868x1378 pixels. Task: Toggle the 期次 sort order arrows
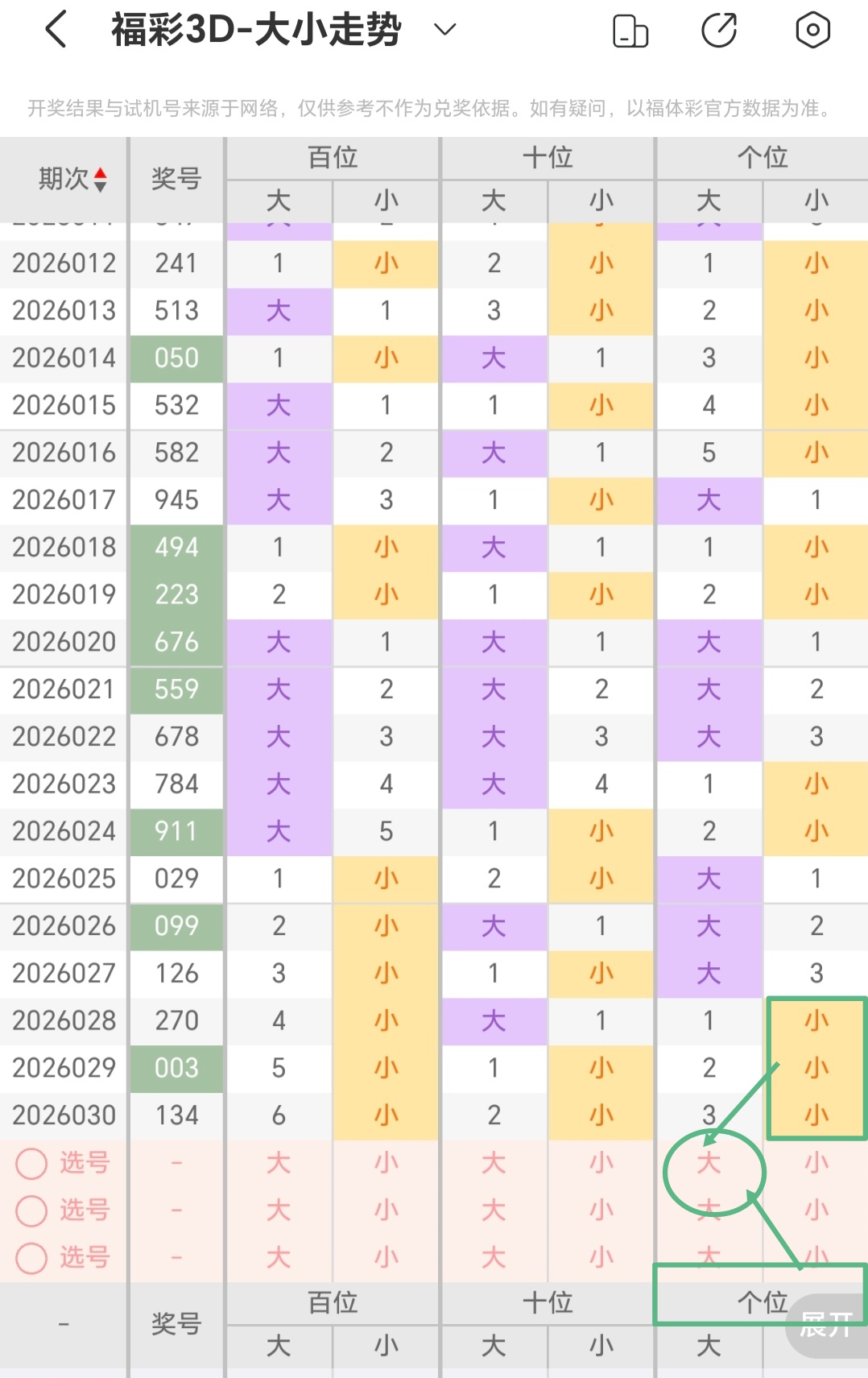coord(100,179)
